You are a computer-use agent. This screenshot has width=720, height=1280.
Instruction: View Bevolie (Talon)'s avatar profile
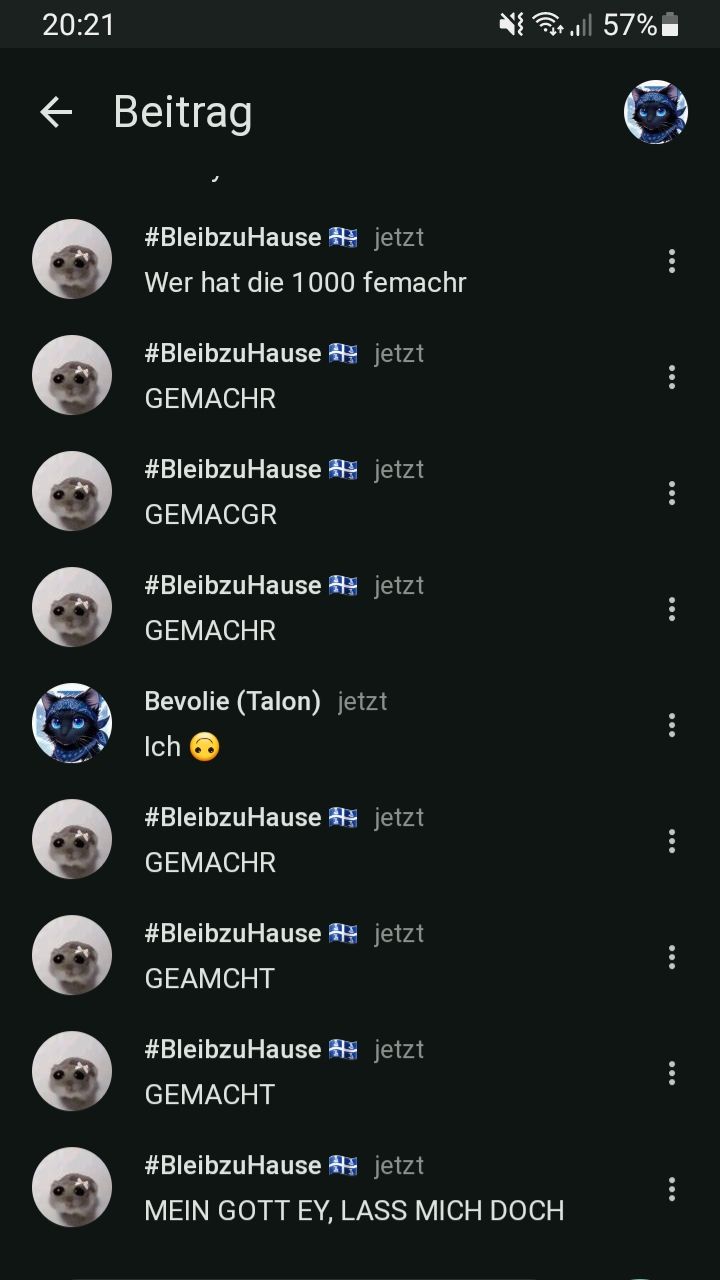[x=72, y=723]
